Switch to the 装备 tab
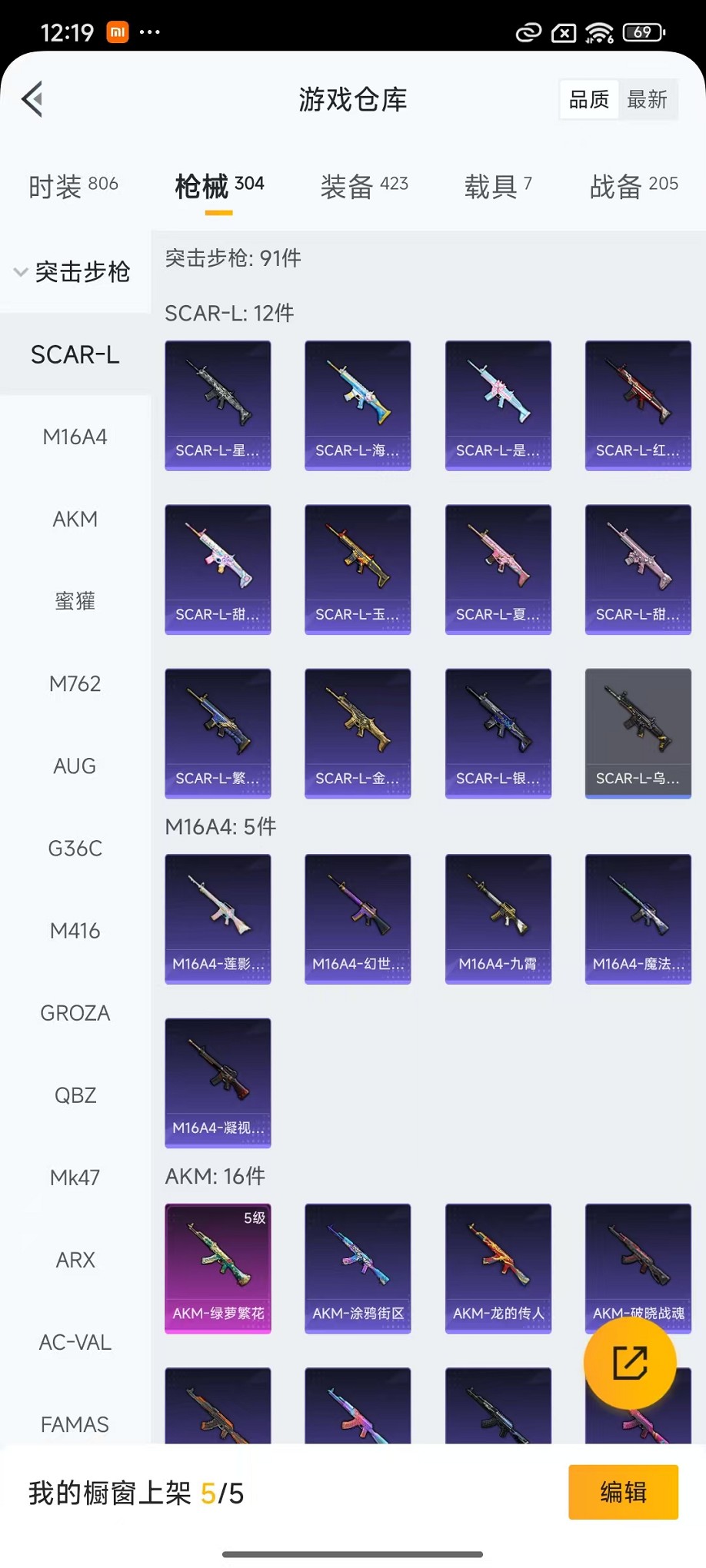 pyautogui.click(x=364, y=185)
